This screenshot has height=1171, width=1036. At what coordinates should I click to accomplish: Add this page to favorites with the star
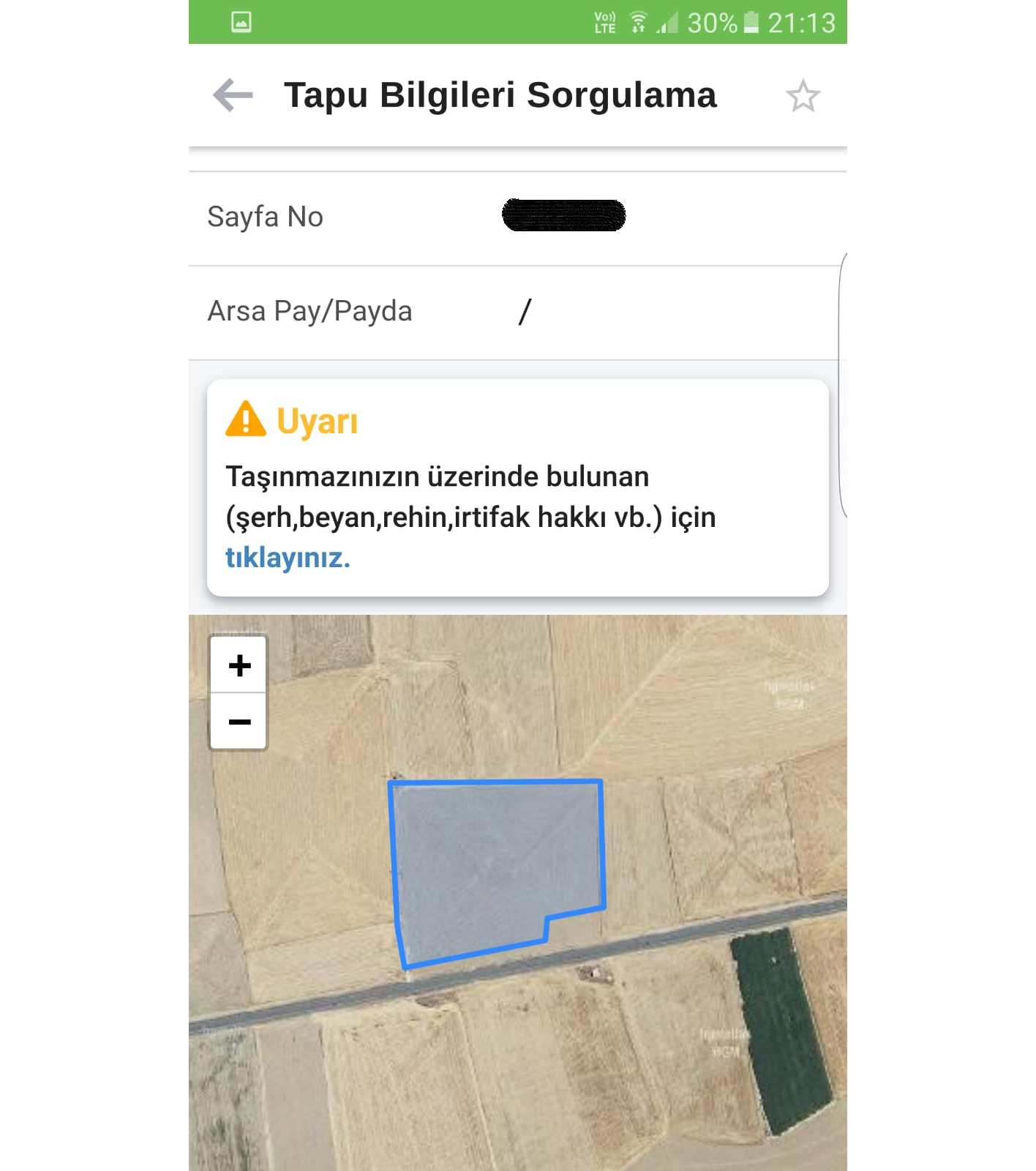point(803,96)
